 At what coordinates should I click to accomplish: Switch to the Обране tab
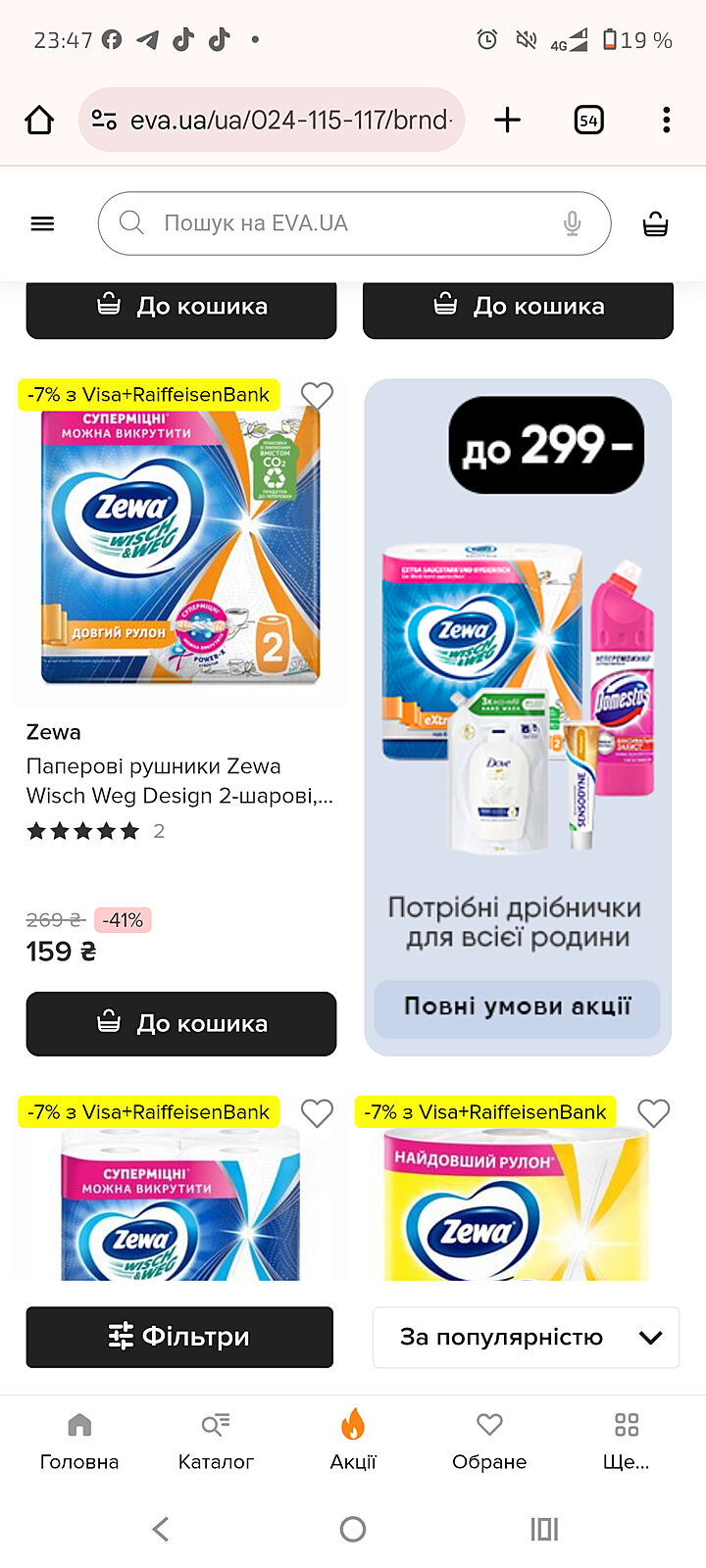[489, 1441]
